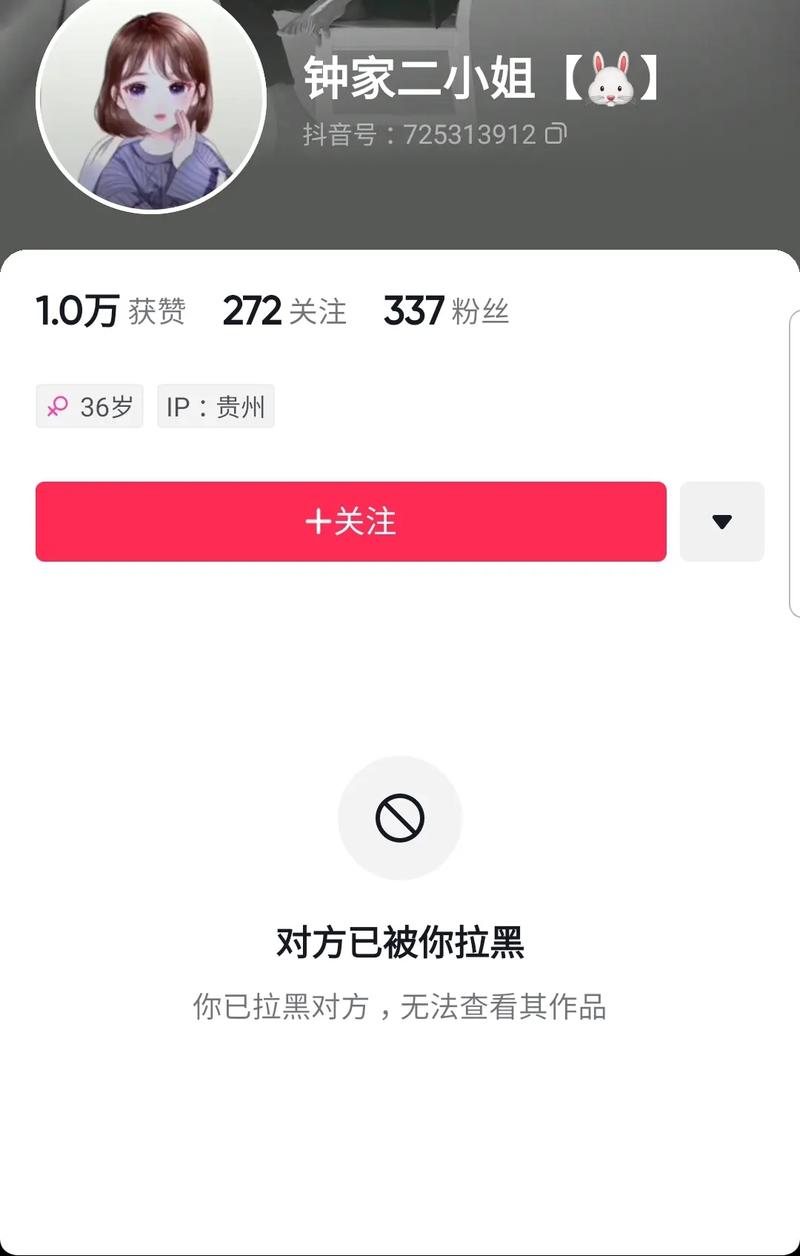Open the 1.0万 获赞 likes count

[x=110, y=312]
